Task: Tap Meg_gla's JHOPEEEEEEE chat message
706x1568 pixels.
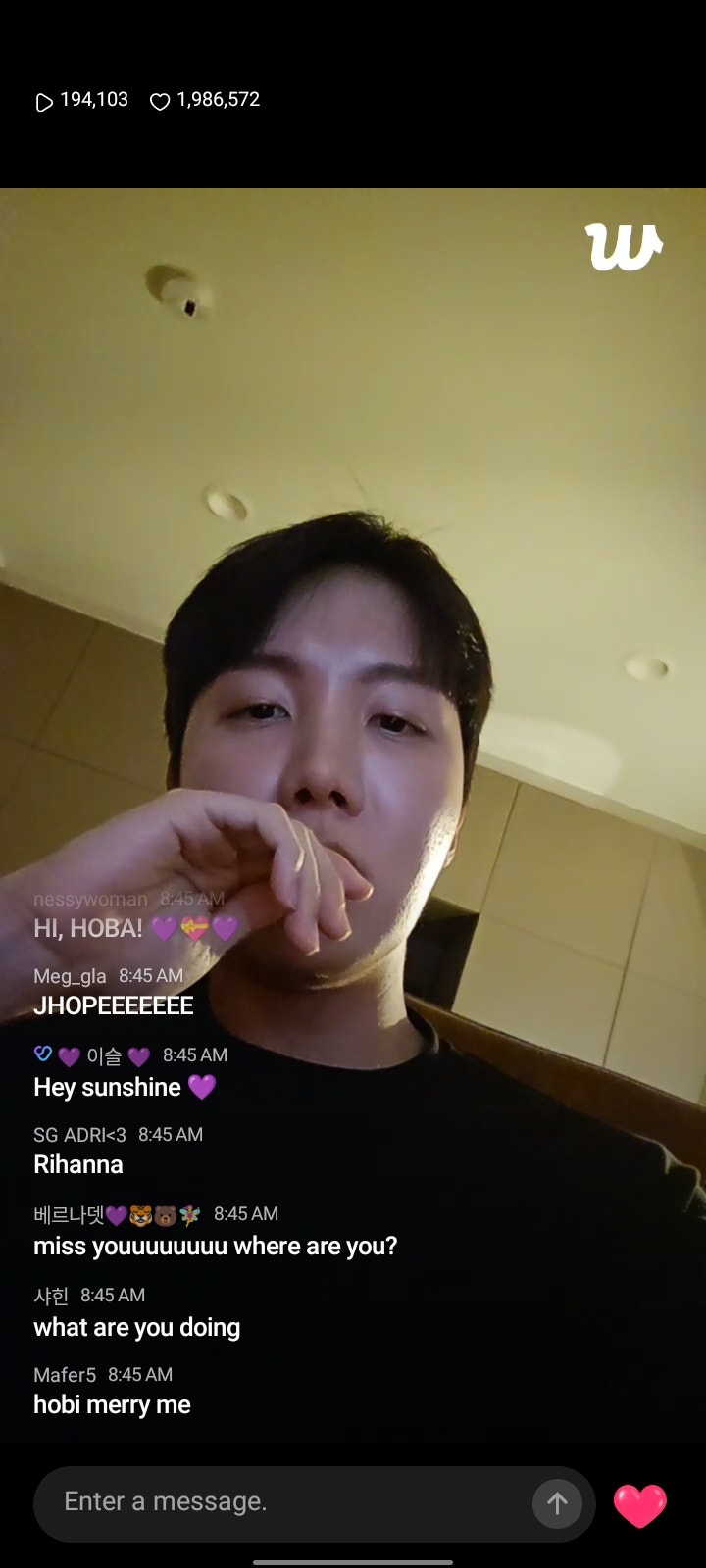Action: pyautogui.click(x=114, y=1005)
